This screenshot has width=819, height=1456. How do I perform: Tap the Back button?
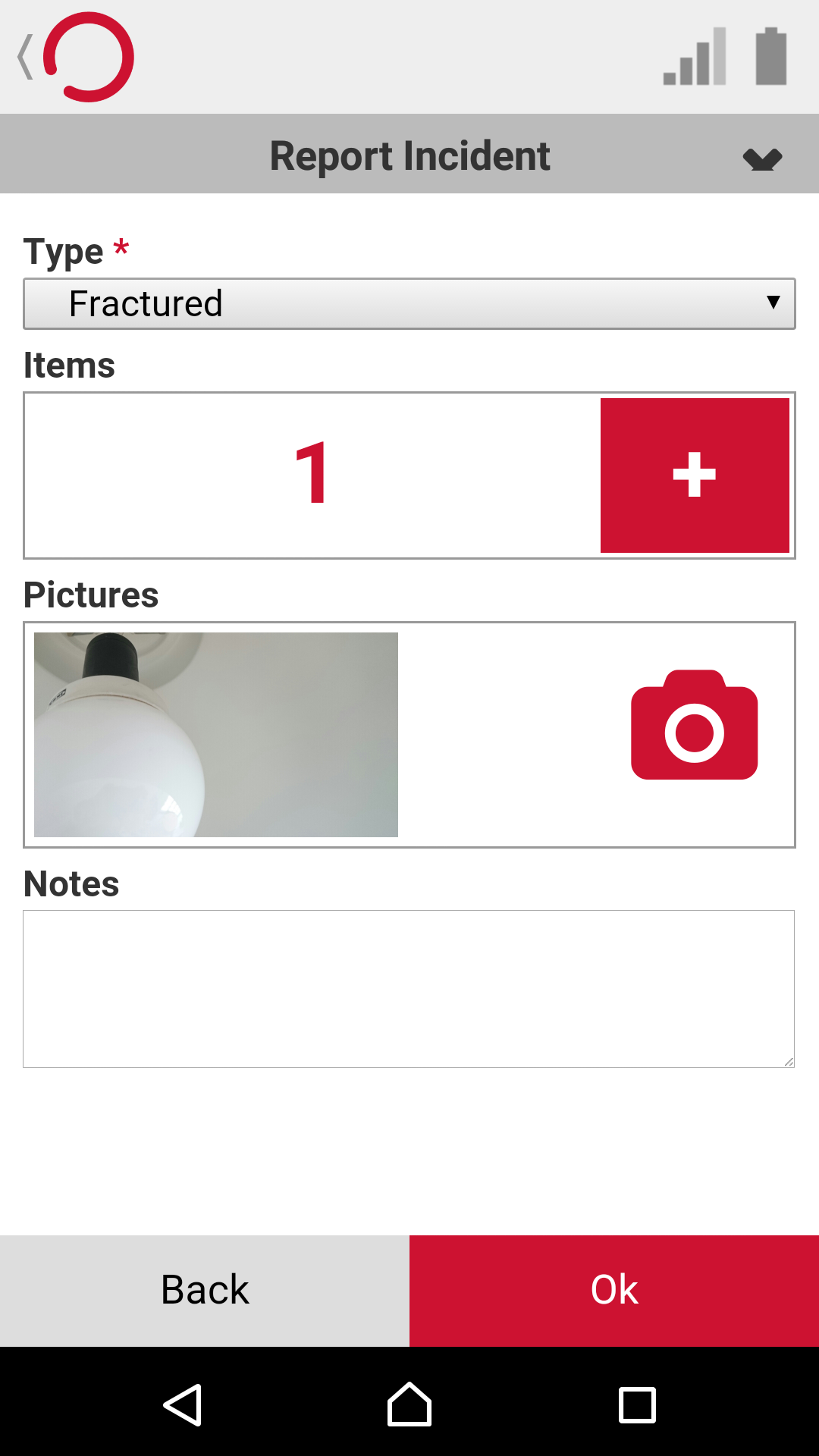[205, 1290]
